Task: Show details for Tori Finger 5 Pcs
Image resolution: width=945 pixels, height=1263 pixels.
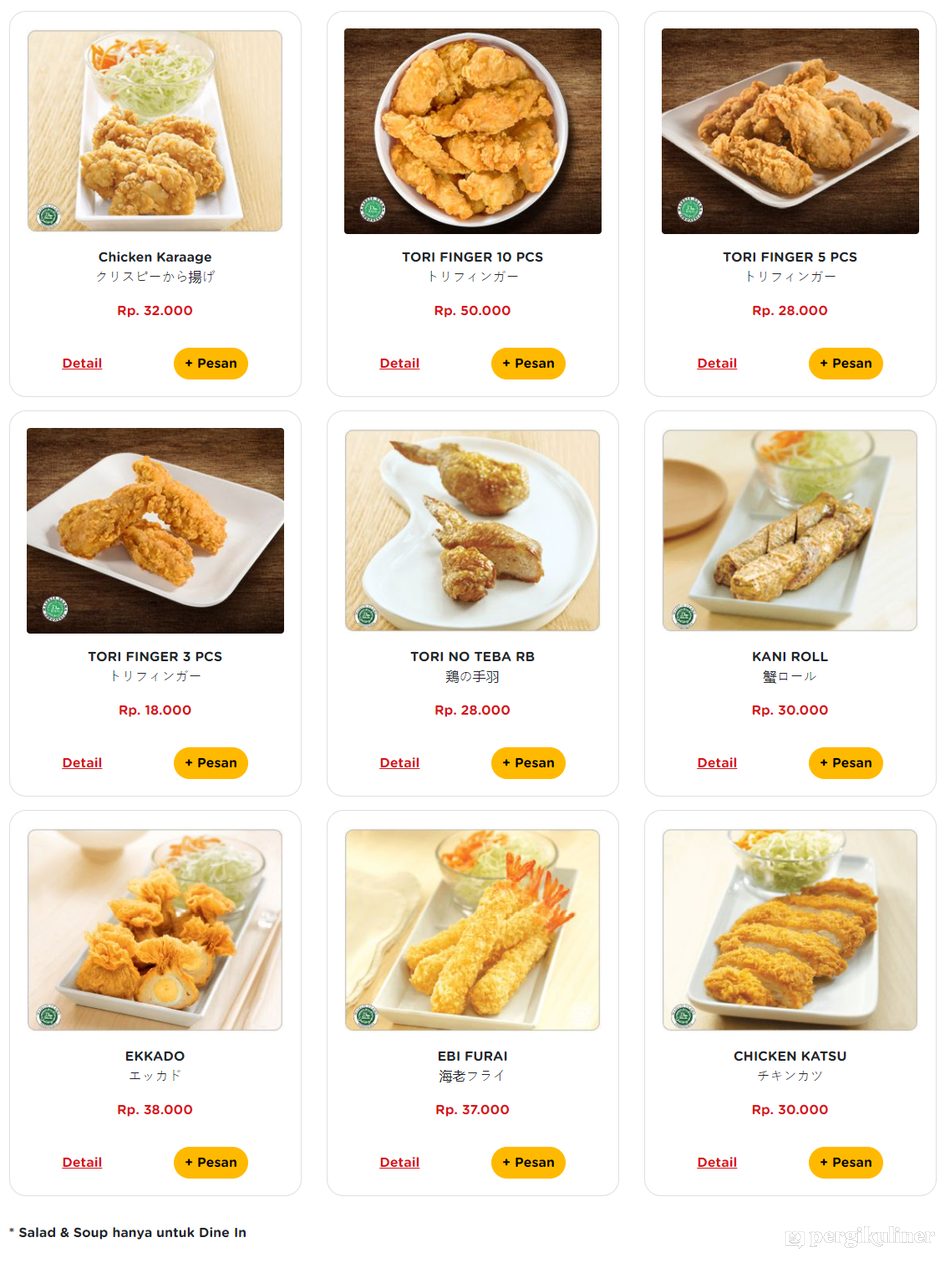Action: click(x=717, y=364)
